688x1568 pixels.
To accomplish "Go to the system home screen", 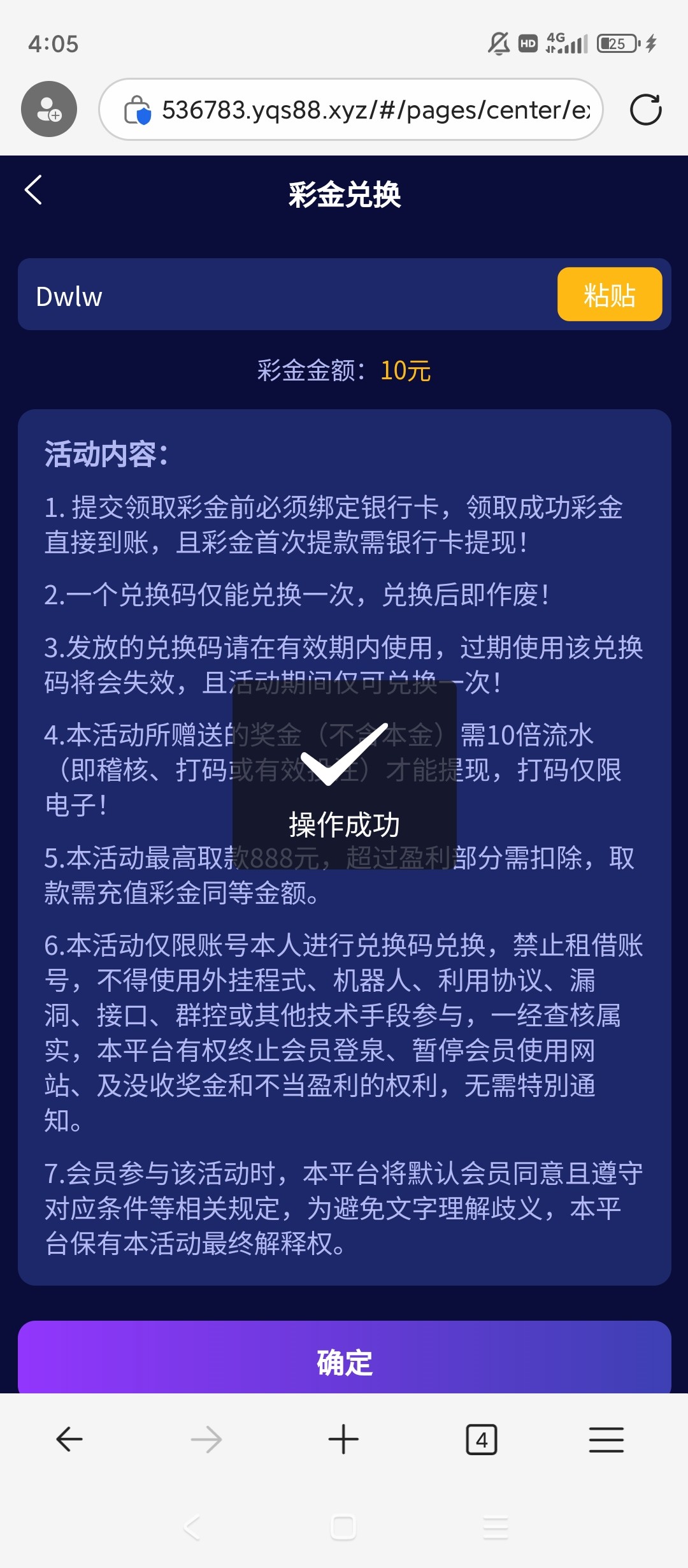I will pyautogui.click(x=343, y=1527).
